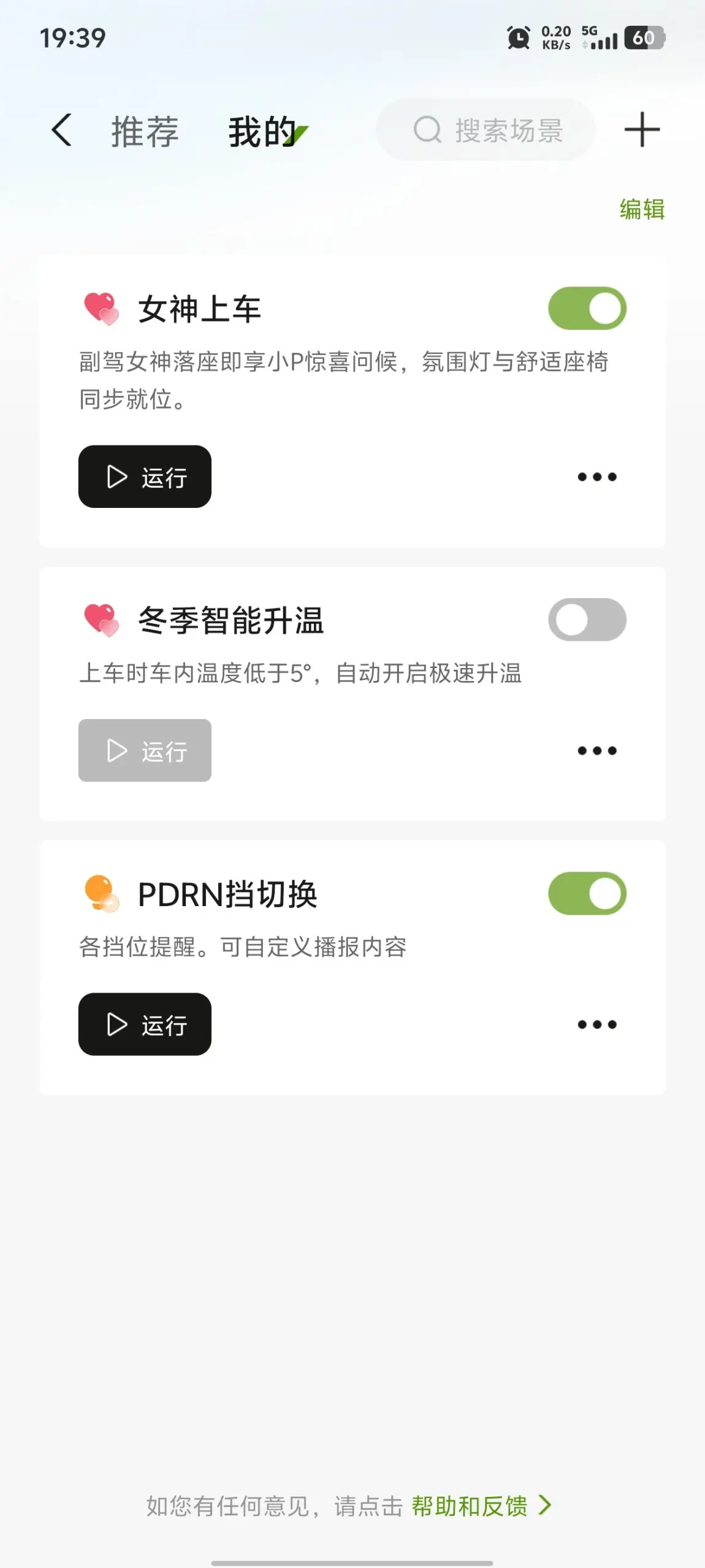Tap 编辑 to edit the scene list

641,209
